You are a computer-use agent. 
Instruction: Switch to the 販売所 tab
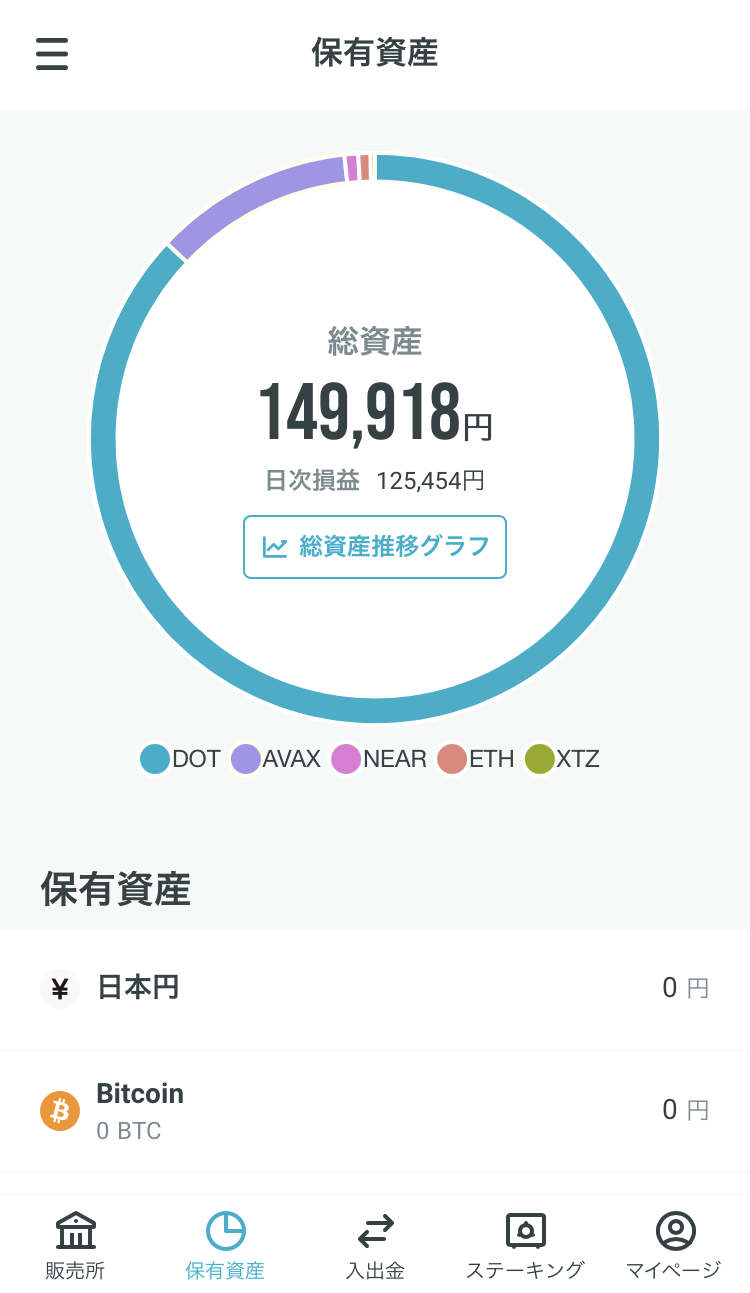75,1245
